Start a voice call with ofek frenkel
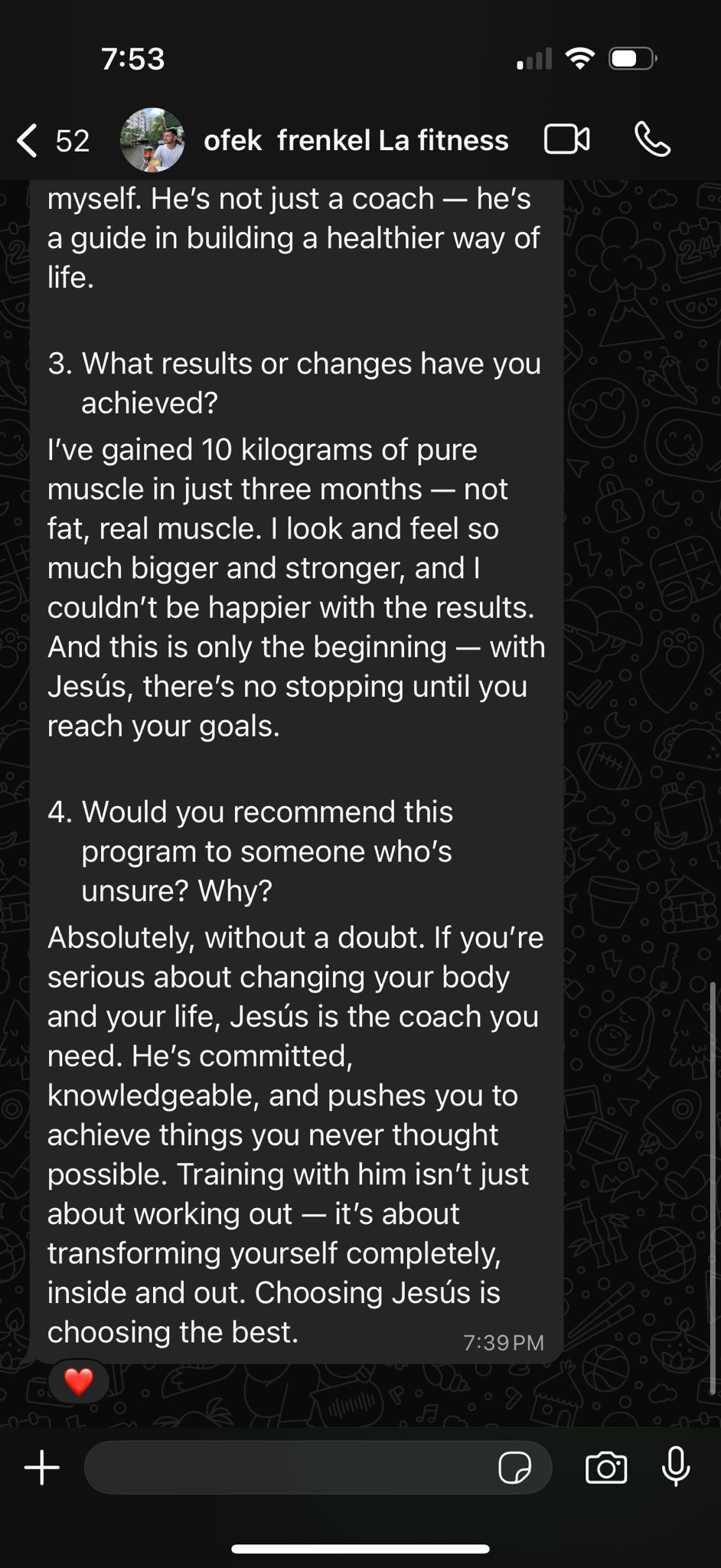The image size is (721, 1568). (x=652, y=140)
